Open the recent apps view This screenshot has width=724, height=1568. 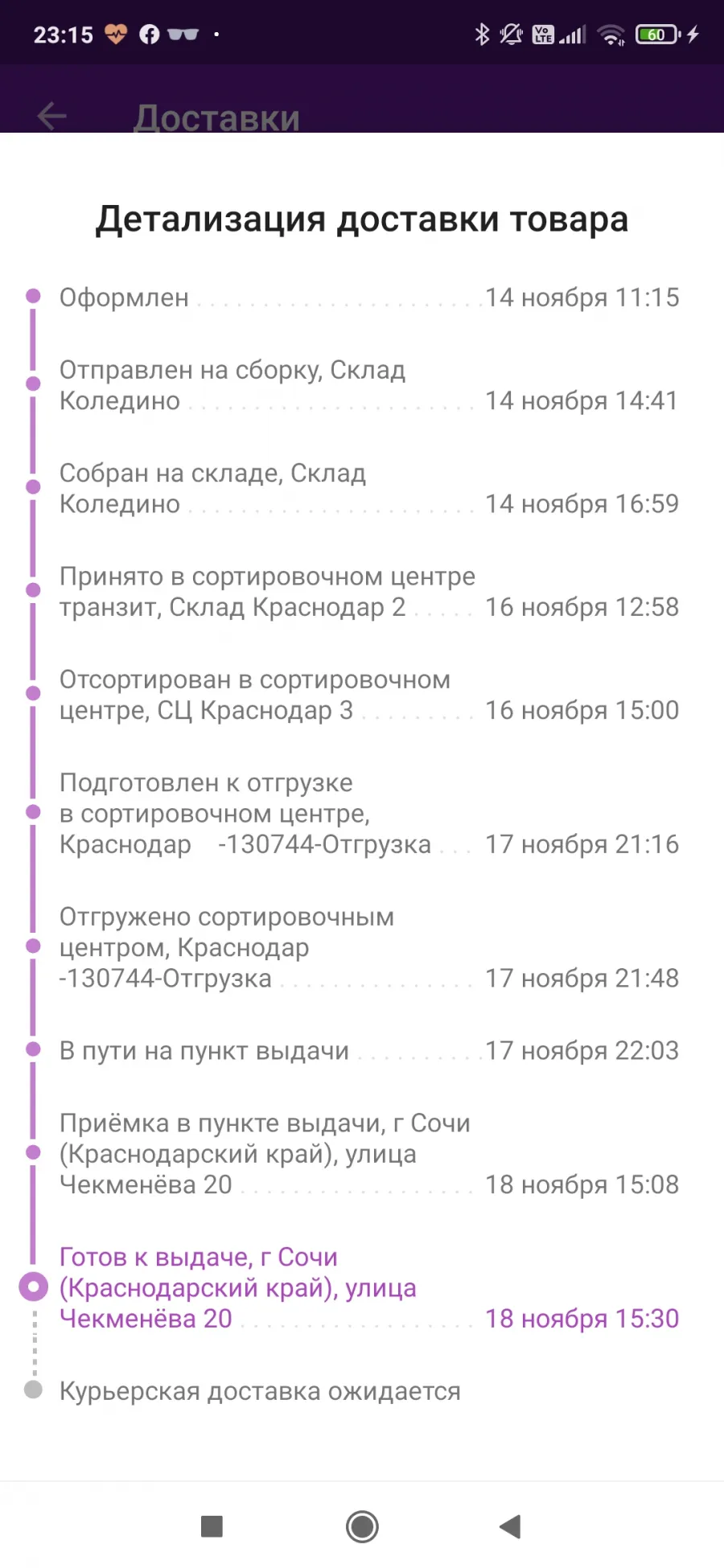[212, 1526]
